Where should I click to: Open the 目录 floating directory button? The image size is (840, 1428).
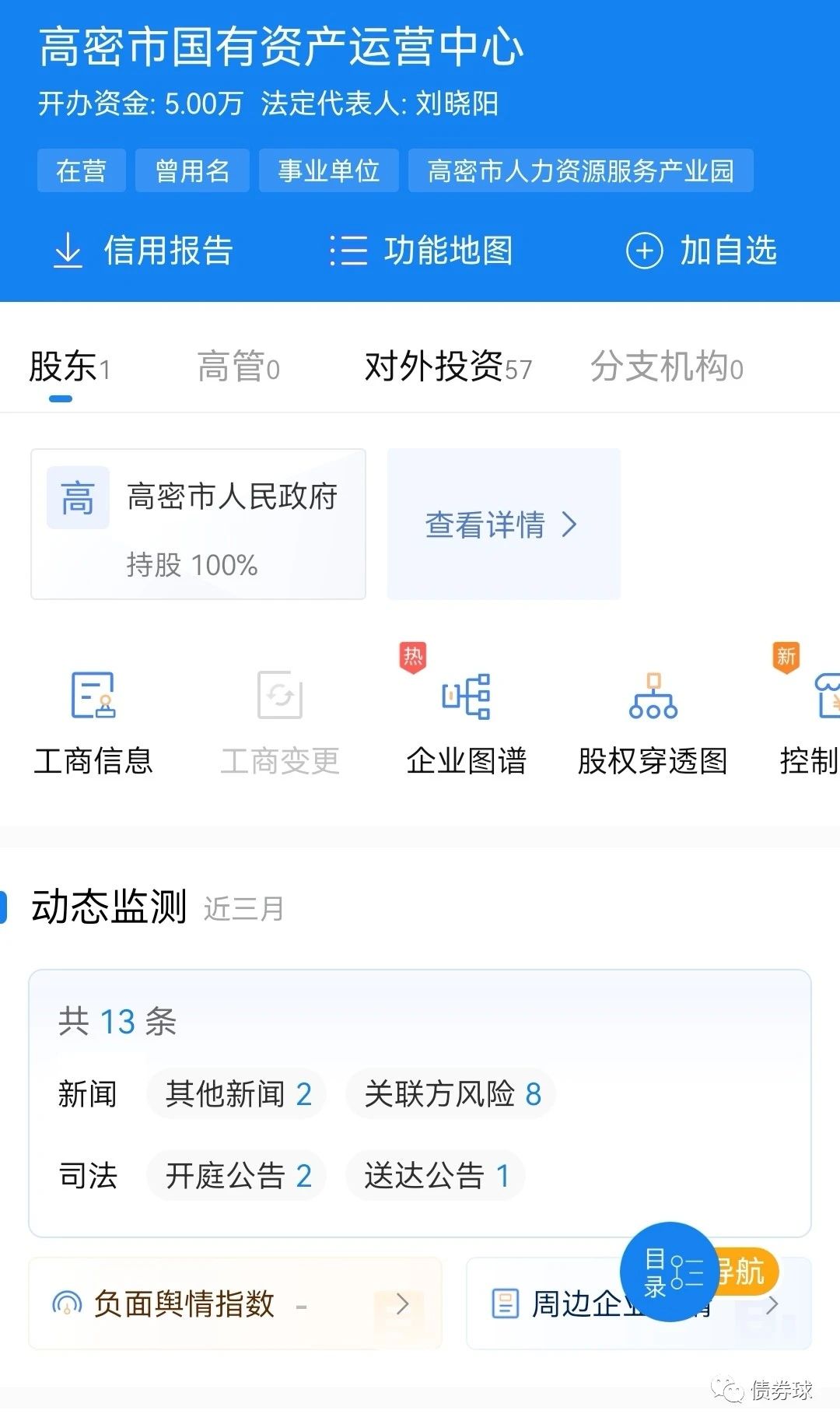coord(669,1272)
